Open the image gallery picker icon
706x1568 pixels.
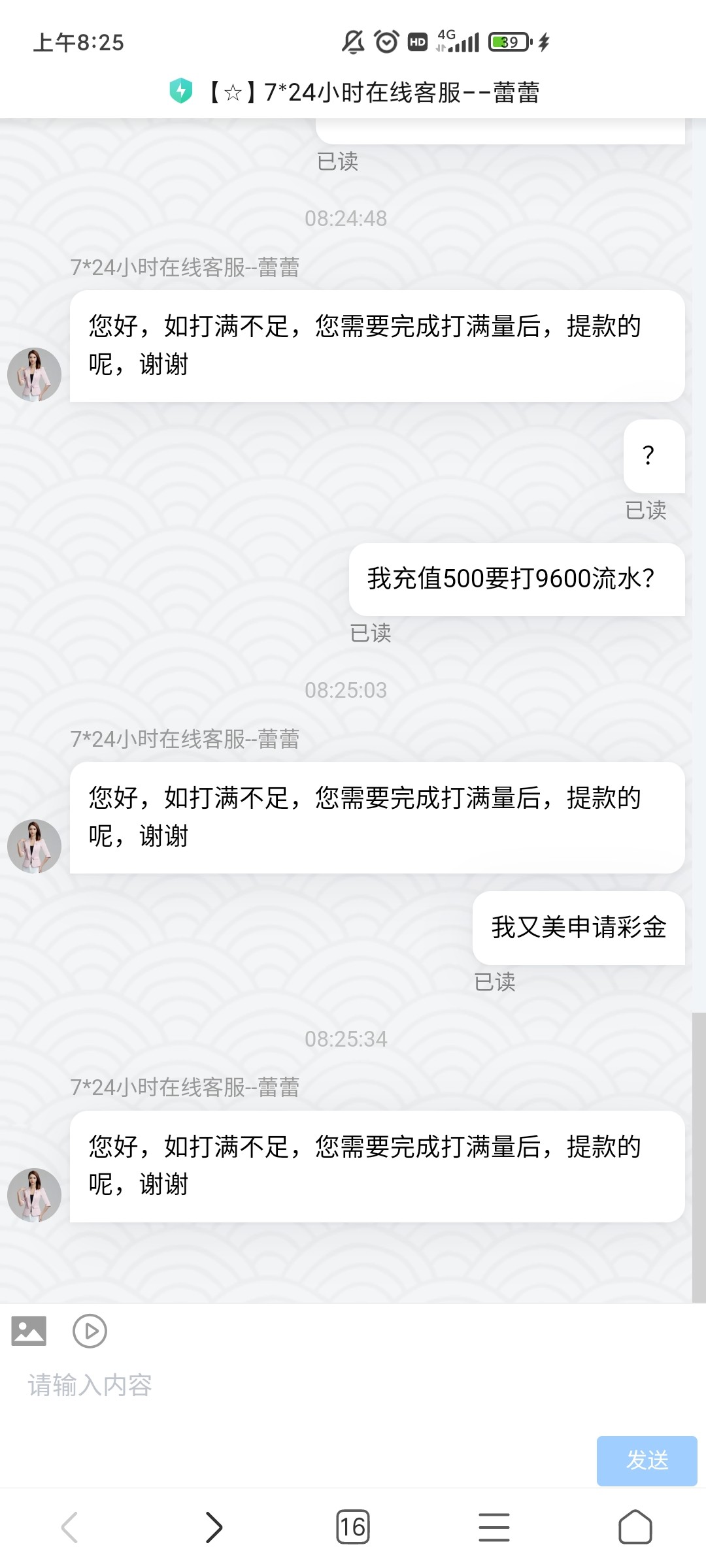29,1330
